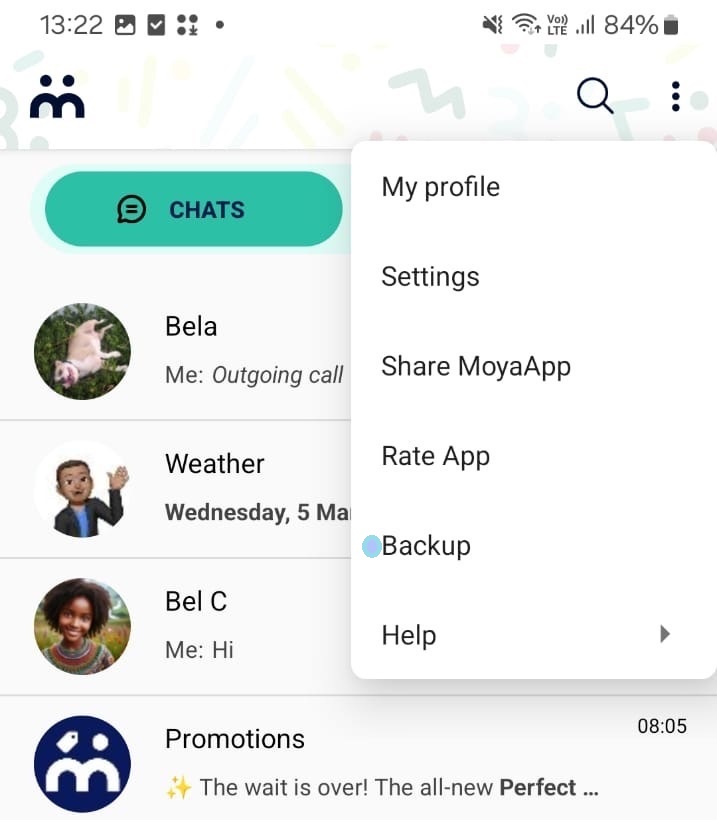Open the chat with Bela
Viewport: 717px width, 820px height.
pos(190,350)
